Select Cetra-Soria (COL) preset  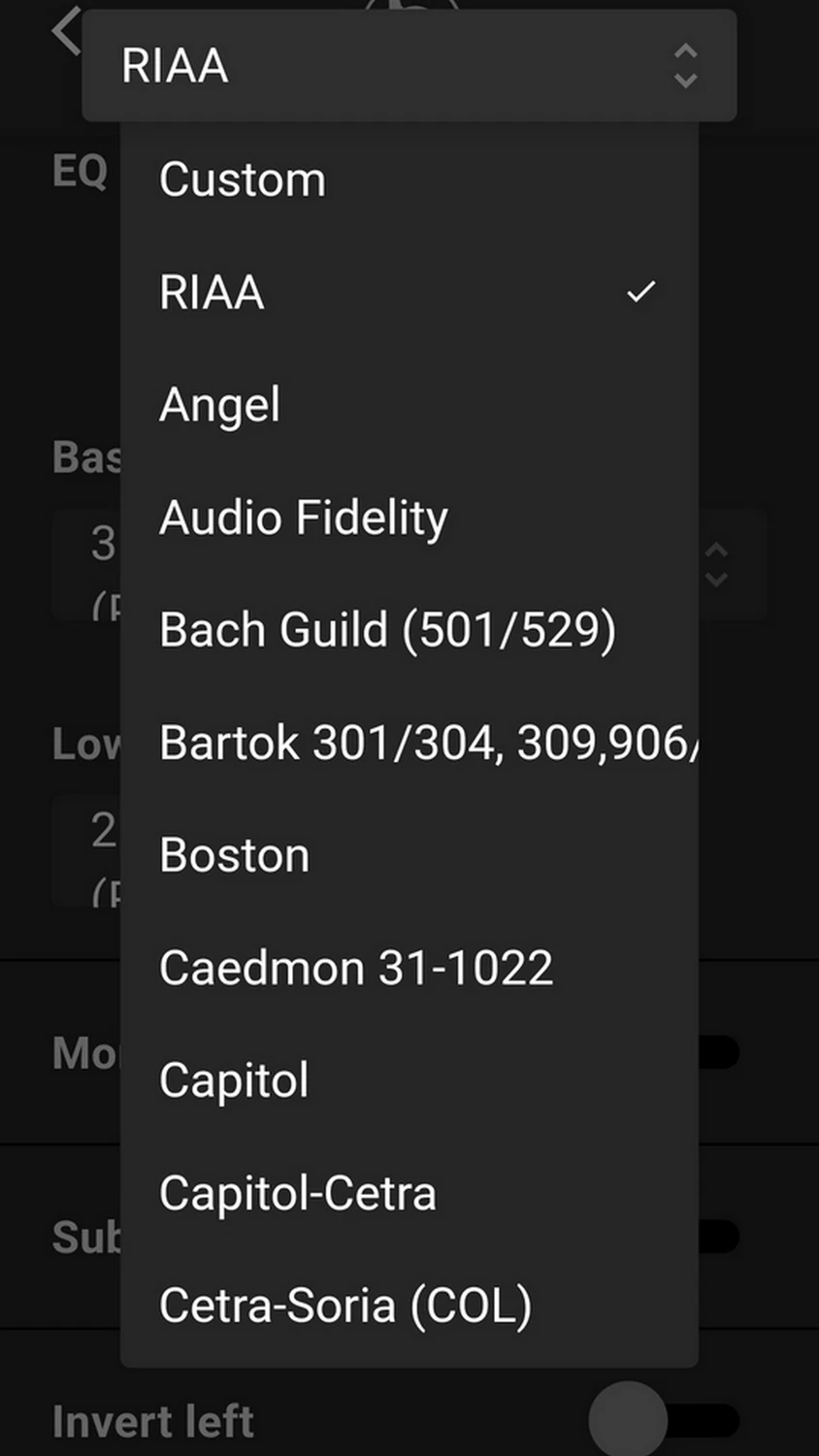(409, 1306)
